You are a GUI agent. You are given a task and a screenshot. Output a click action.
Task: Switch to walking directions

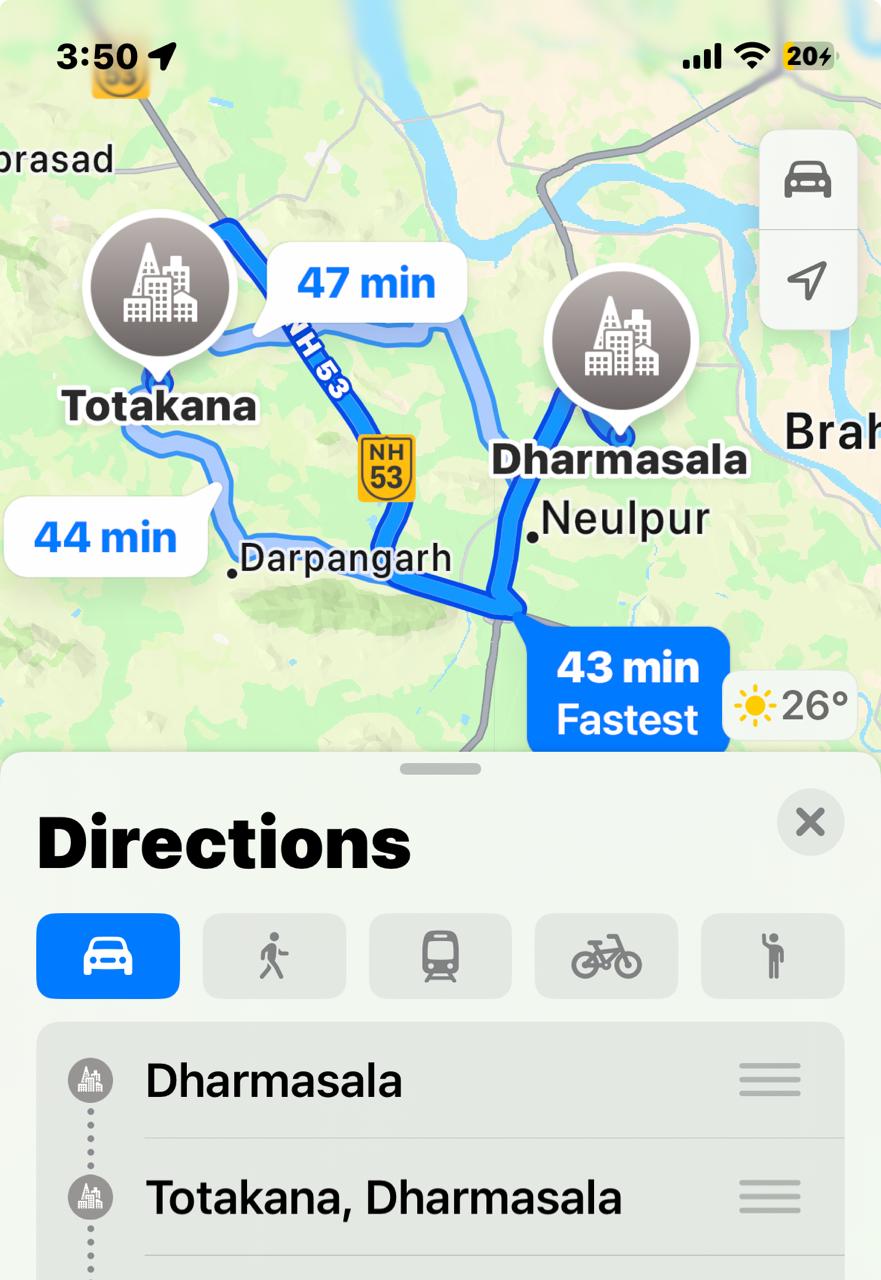click(274, 956)
